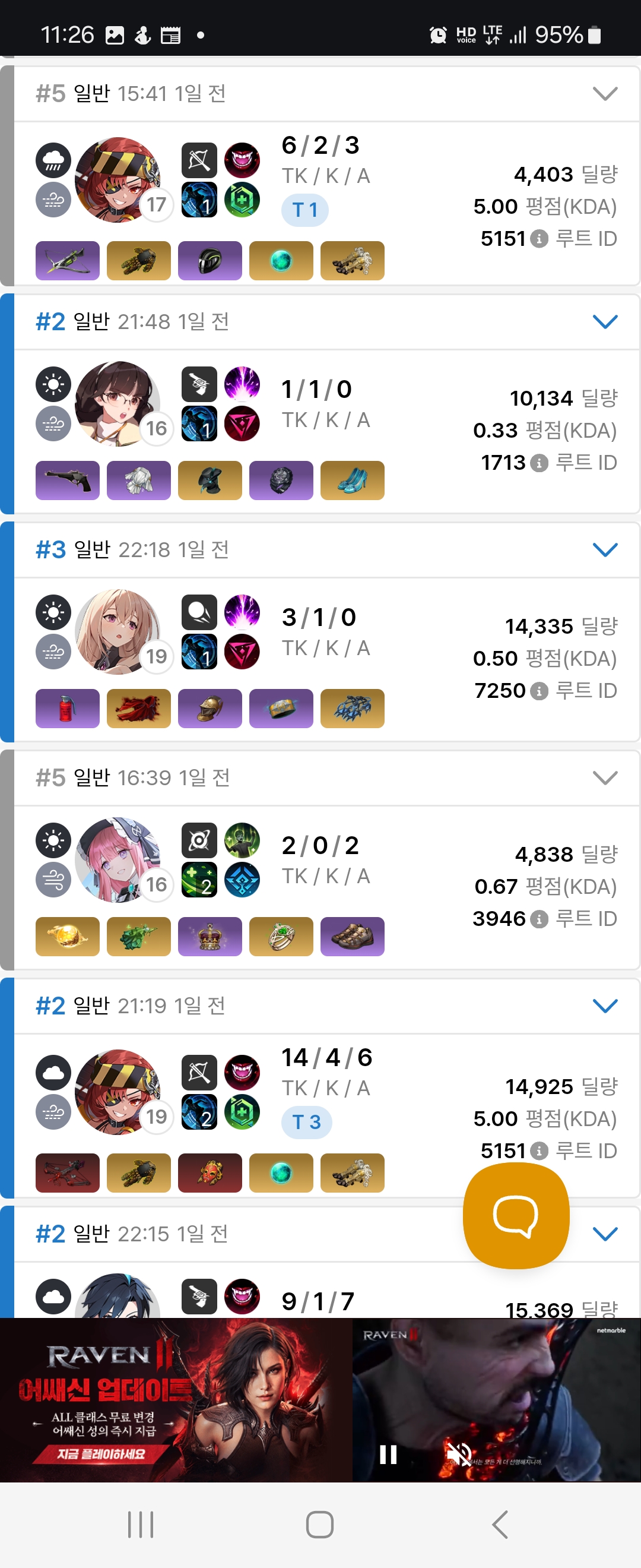Image resolution: width=641 pixels, height=1568 pixels.
Task: Expand the #5 match at 15:41
Action: click(x=605, y=94)
